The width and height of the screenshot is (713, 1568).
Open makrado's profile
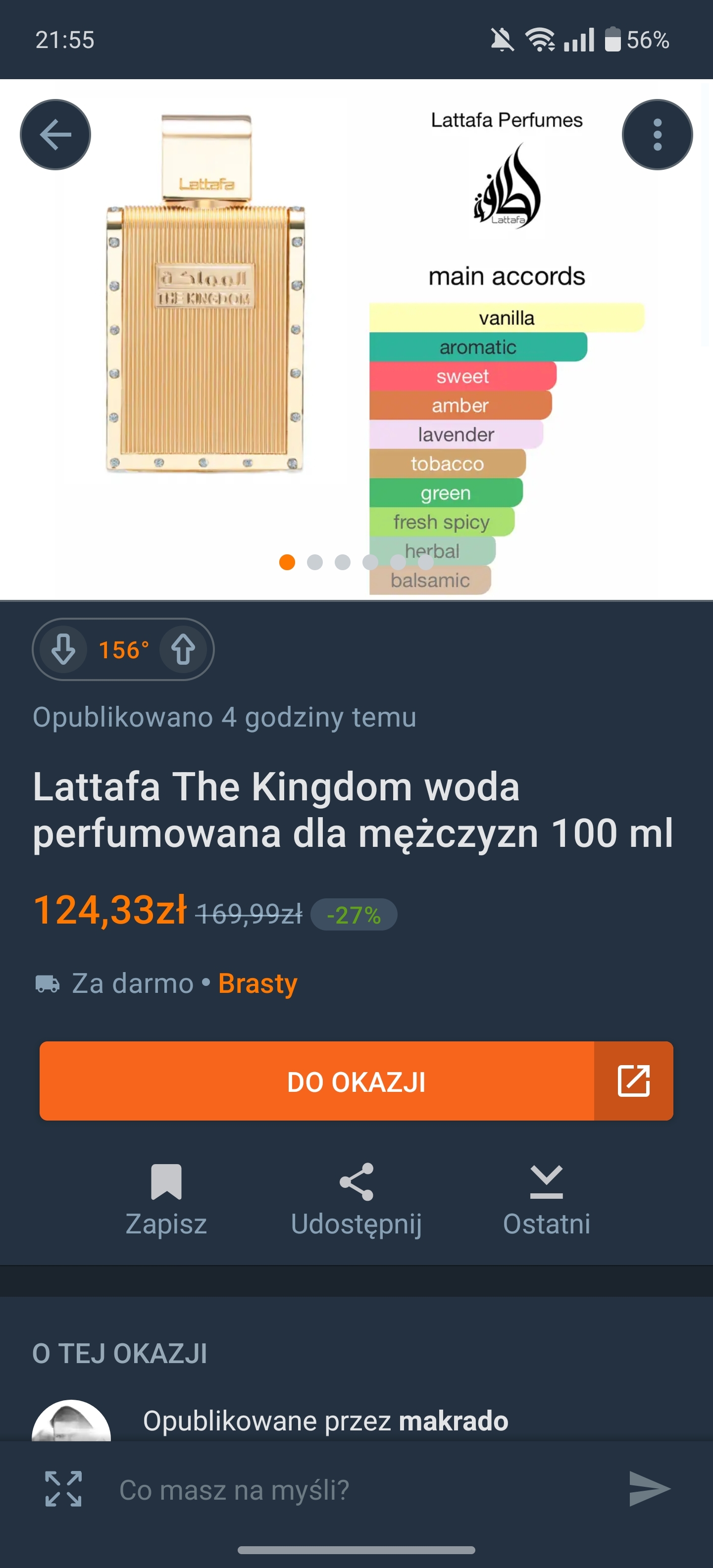[x=453, y=1421]
